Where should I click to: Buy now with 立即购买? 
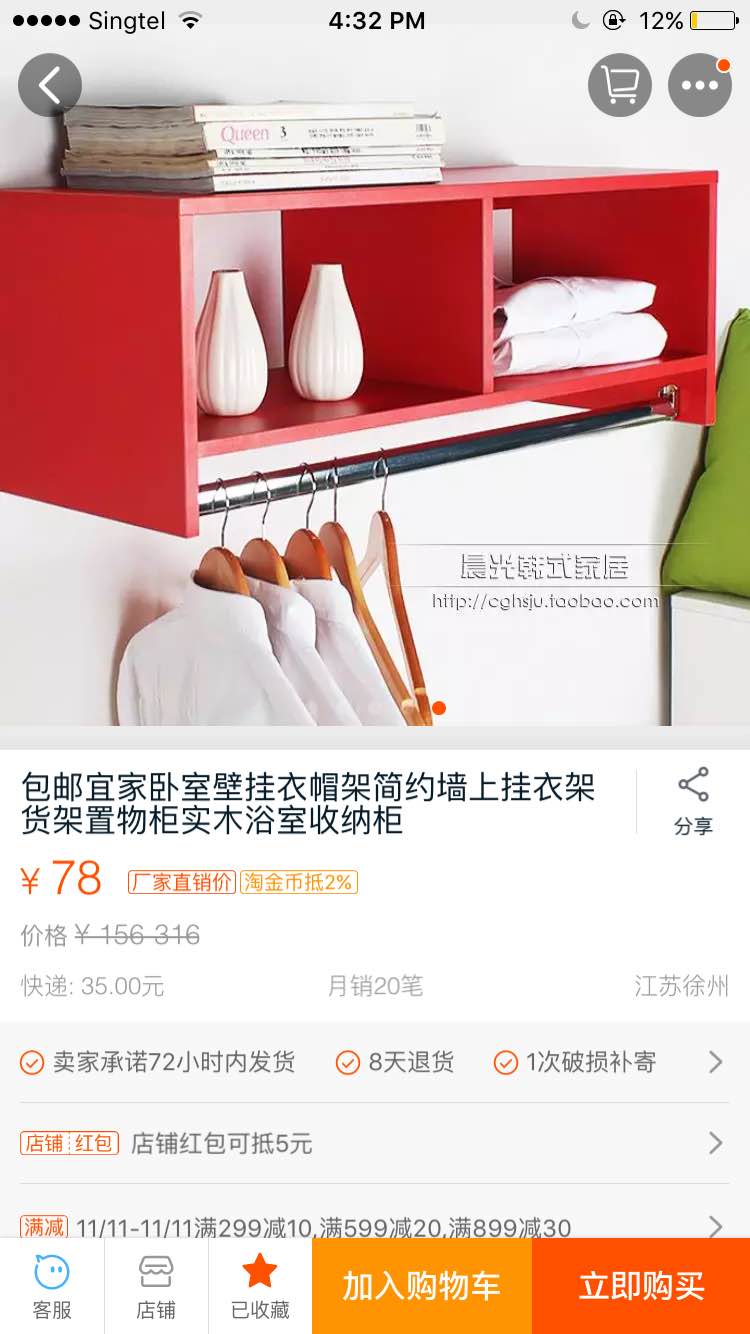[x=641, y=1286]
